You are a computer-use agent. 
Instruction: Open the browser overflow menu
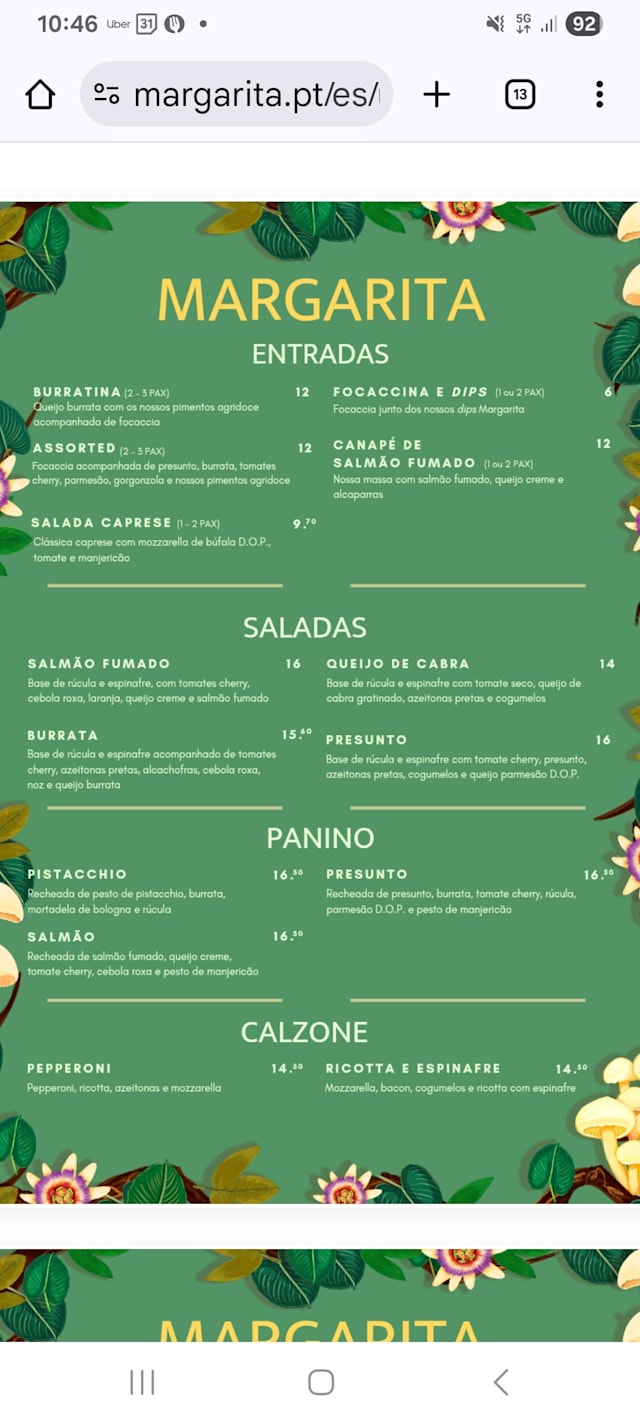point(599,95)
